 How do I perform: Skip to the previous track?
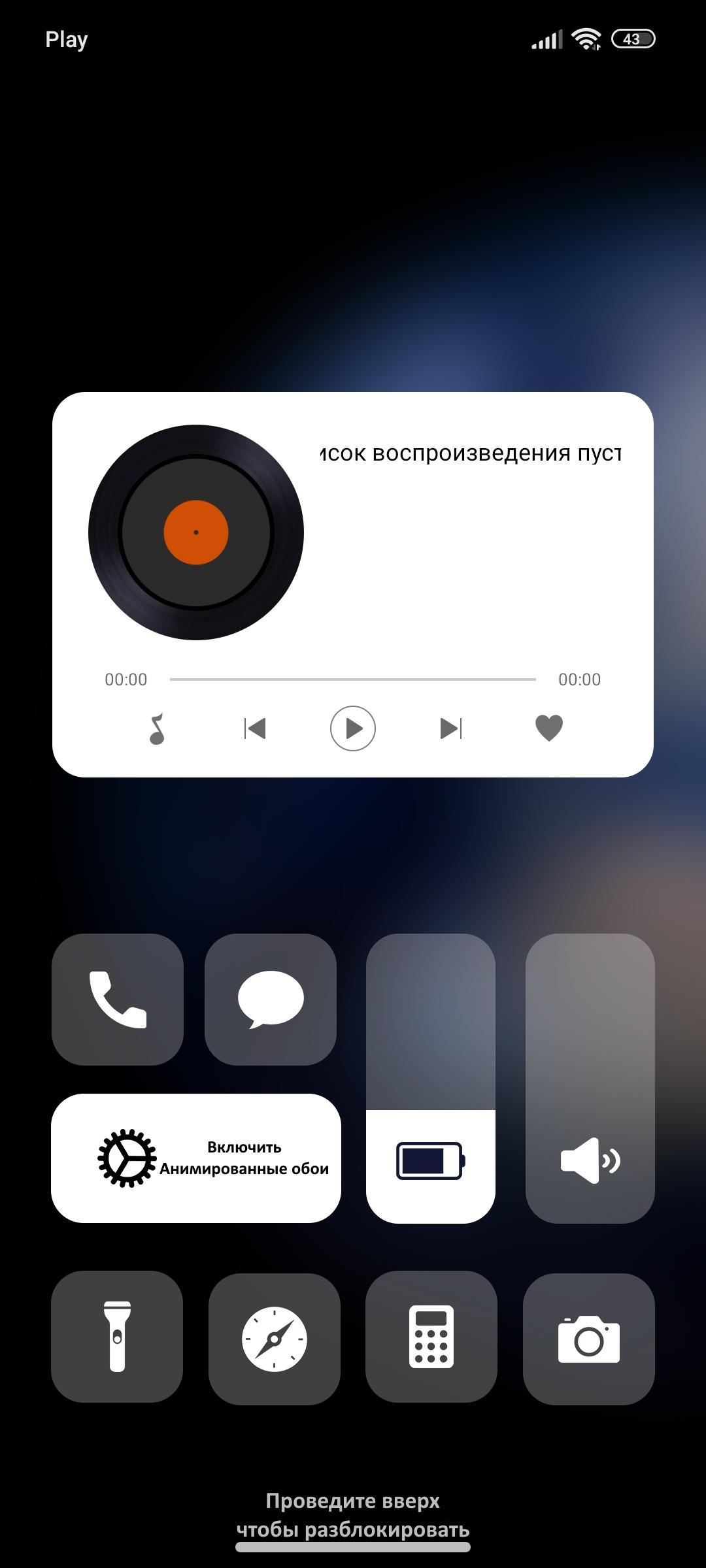(255, 728)
